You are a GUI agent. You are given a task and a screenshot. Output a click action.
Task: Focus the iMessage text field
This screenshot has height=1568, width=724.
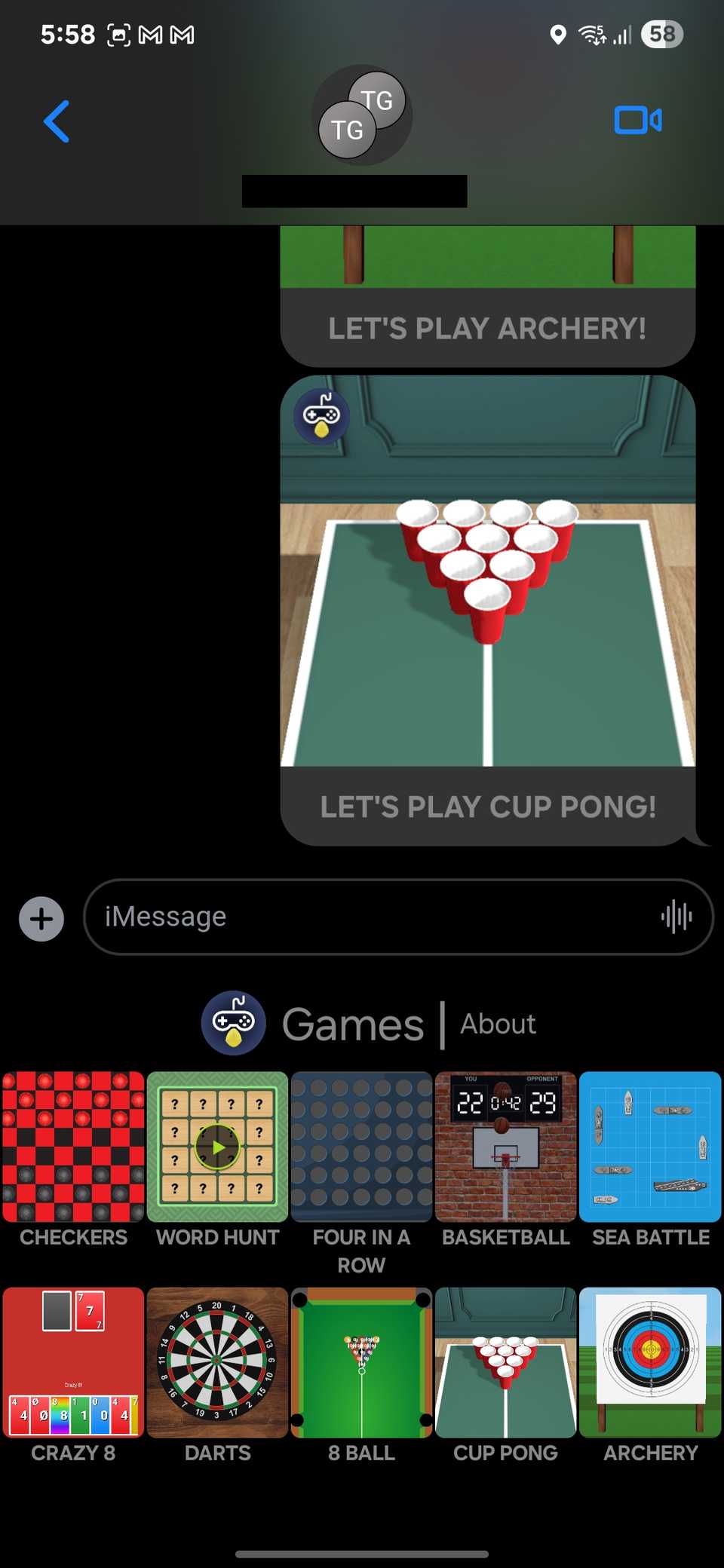pos(370,917)
